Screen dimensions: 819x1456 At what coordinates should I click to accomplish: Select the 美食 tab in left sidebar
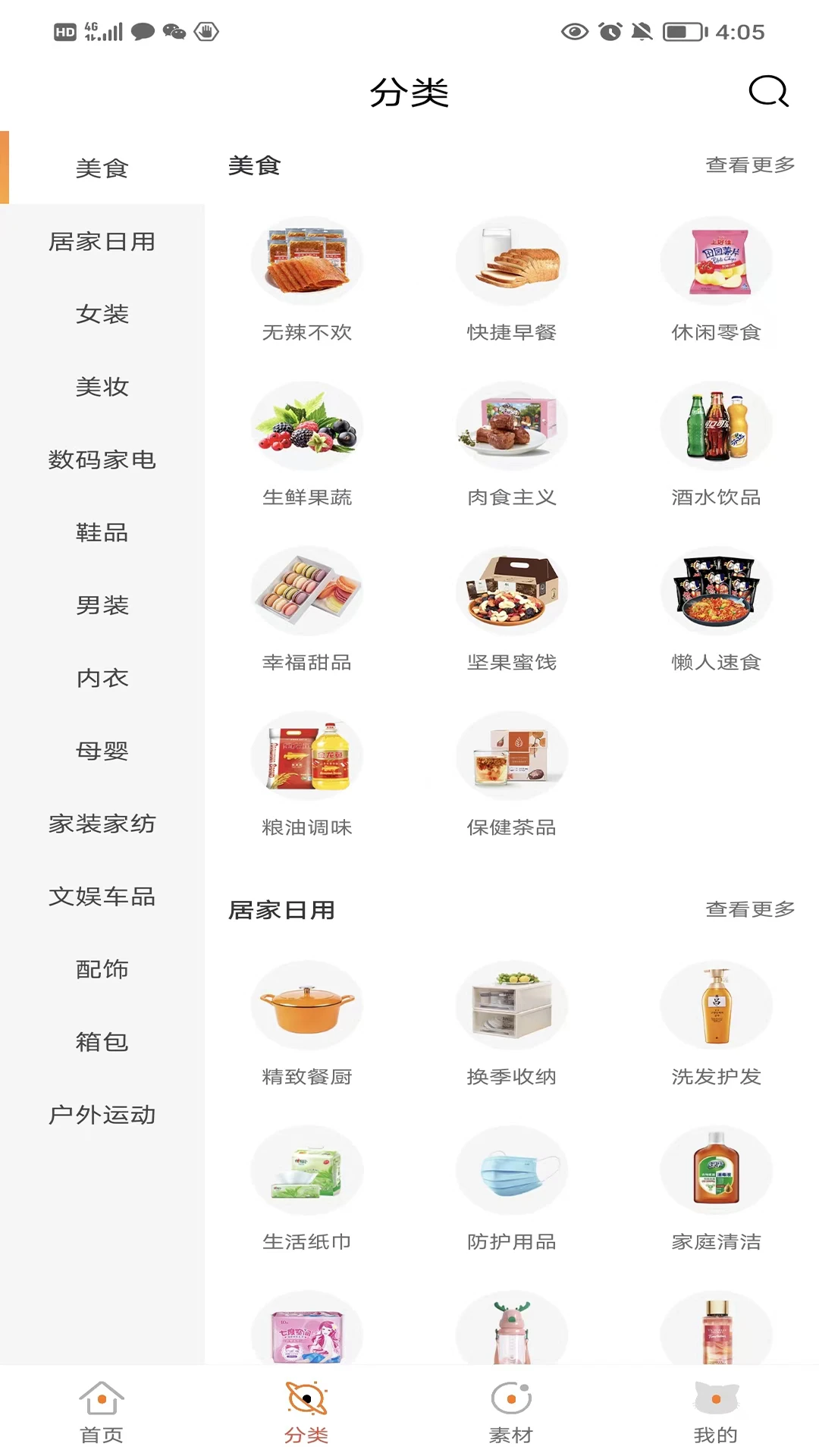tap(102, 168)
